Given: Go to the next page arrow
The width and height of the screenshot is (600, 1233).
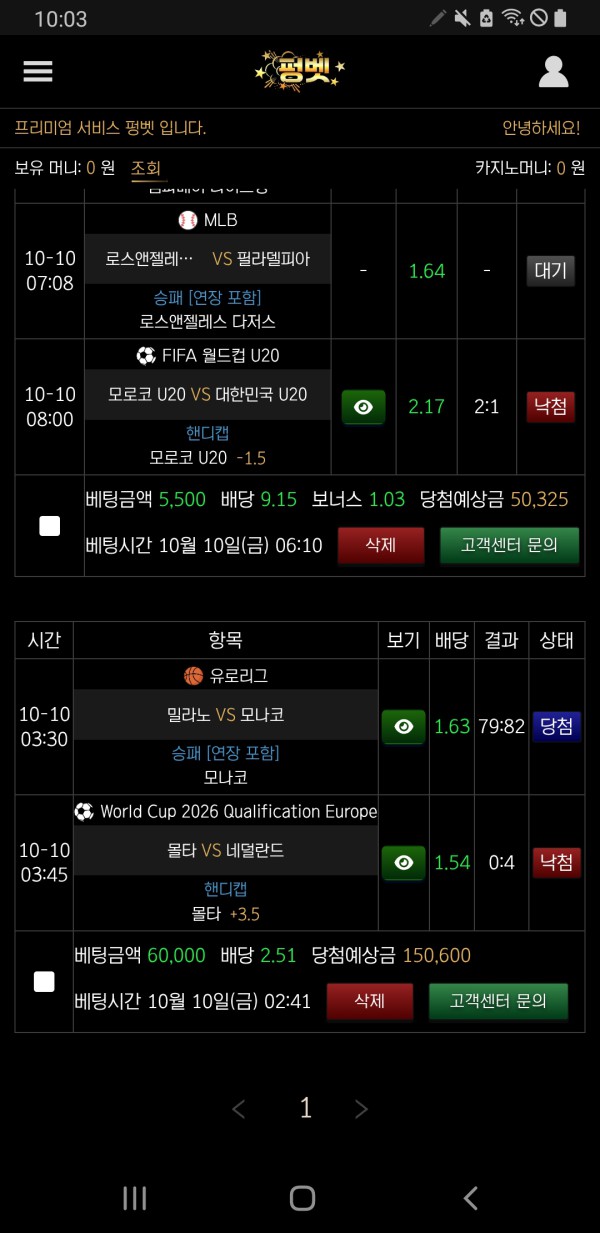Looking at the screenshot, I should click(x=361, y=1109).
